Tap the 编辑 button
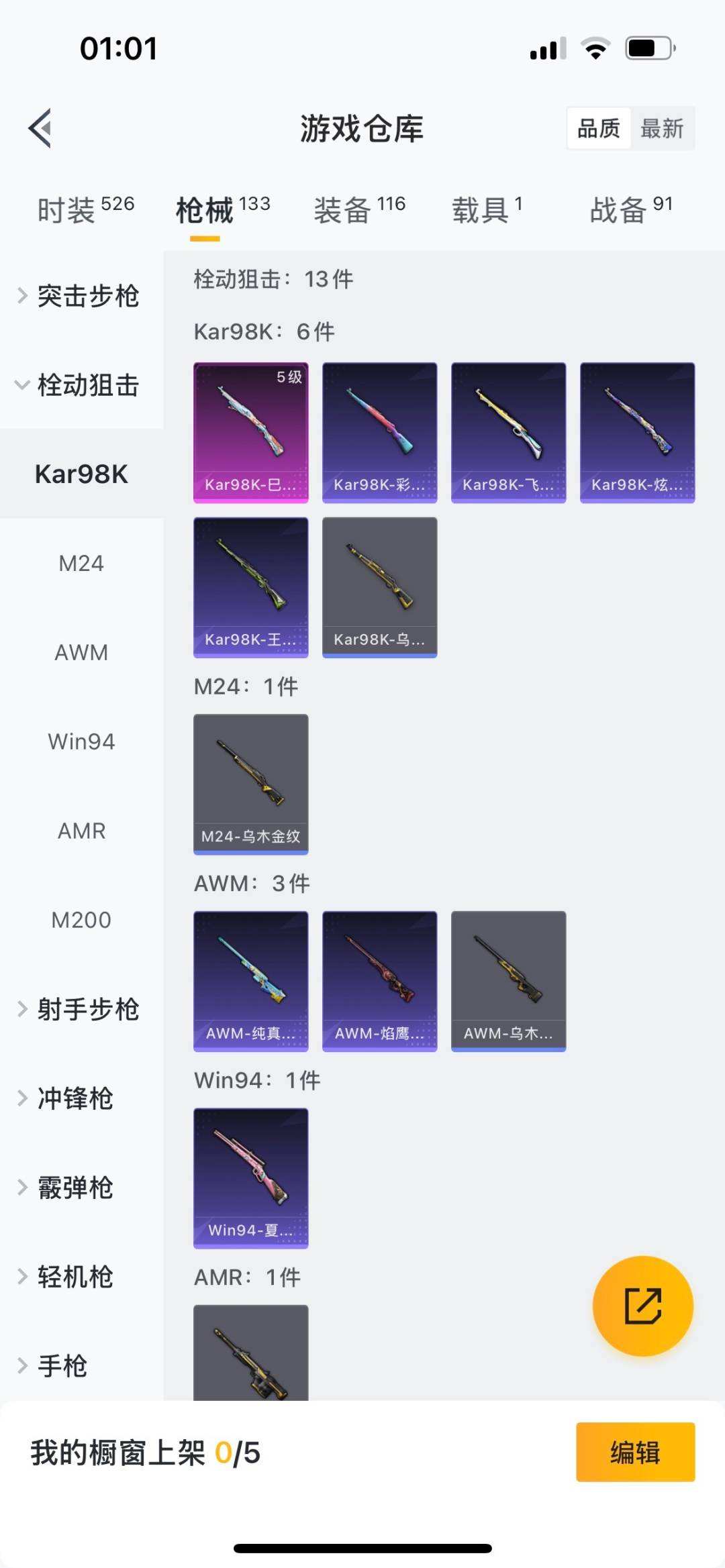This screenshot has height=1568, width=725. [635, 1452]
